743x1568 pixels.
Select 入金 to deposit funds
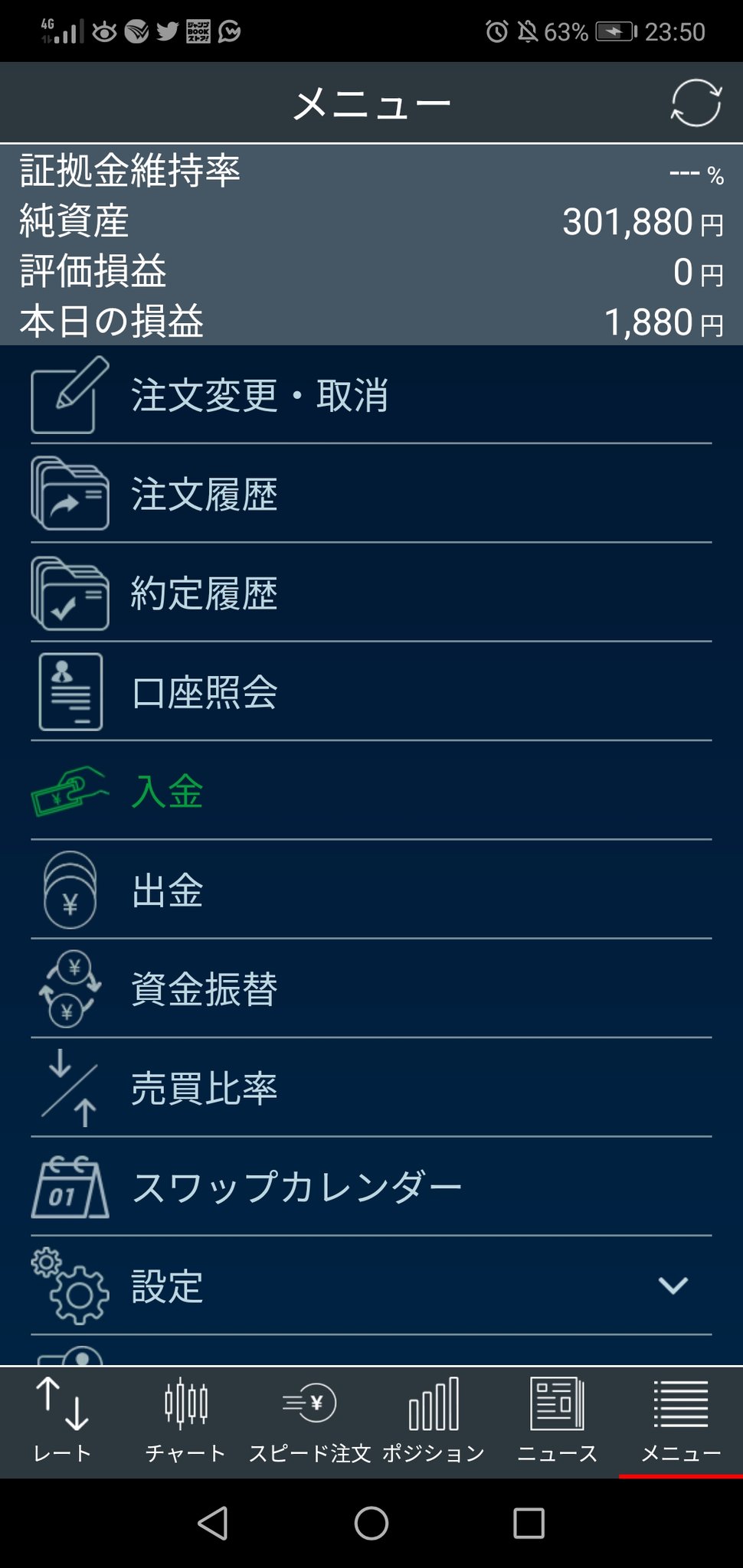point(371,791)
